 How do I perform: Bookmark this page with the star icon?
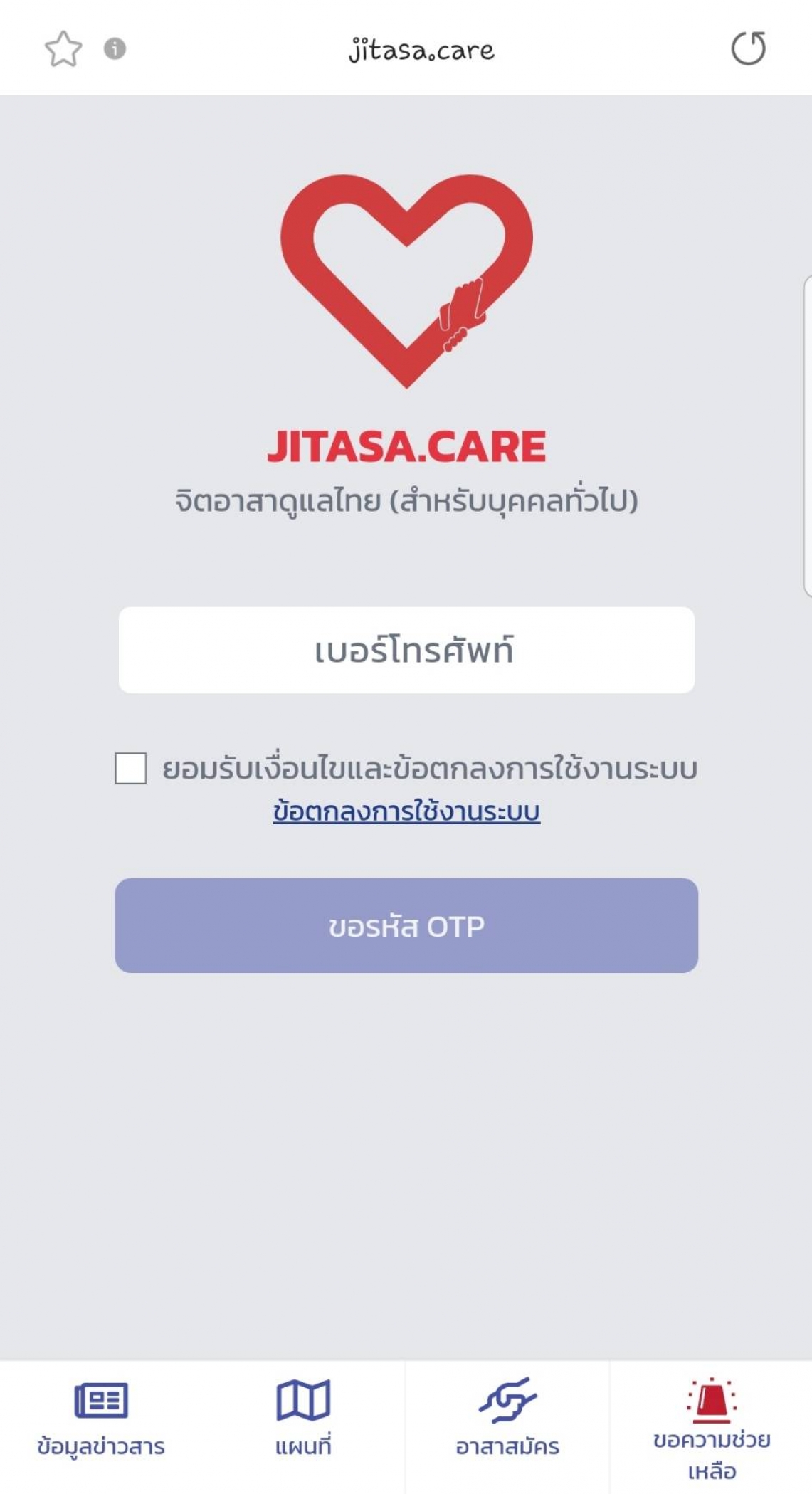click(63, 49)
